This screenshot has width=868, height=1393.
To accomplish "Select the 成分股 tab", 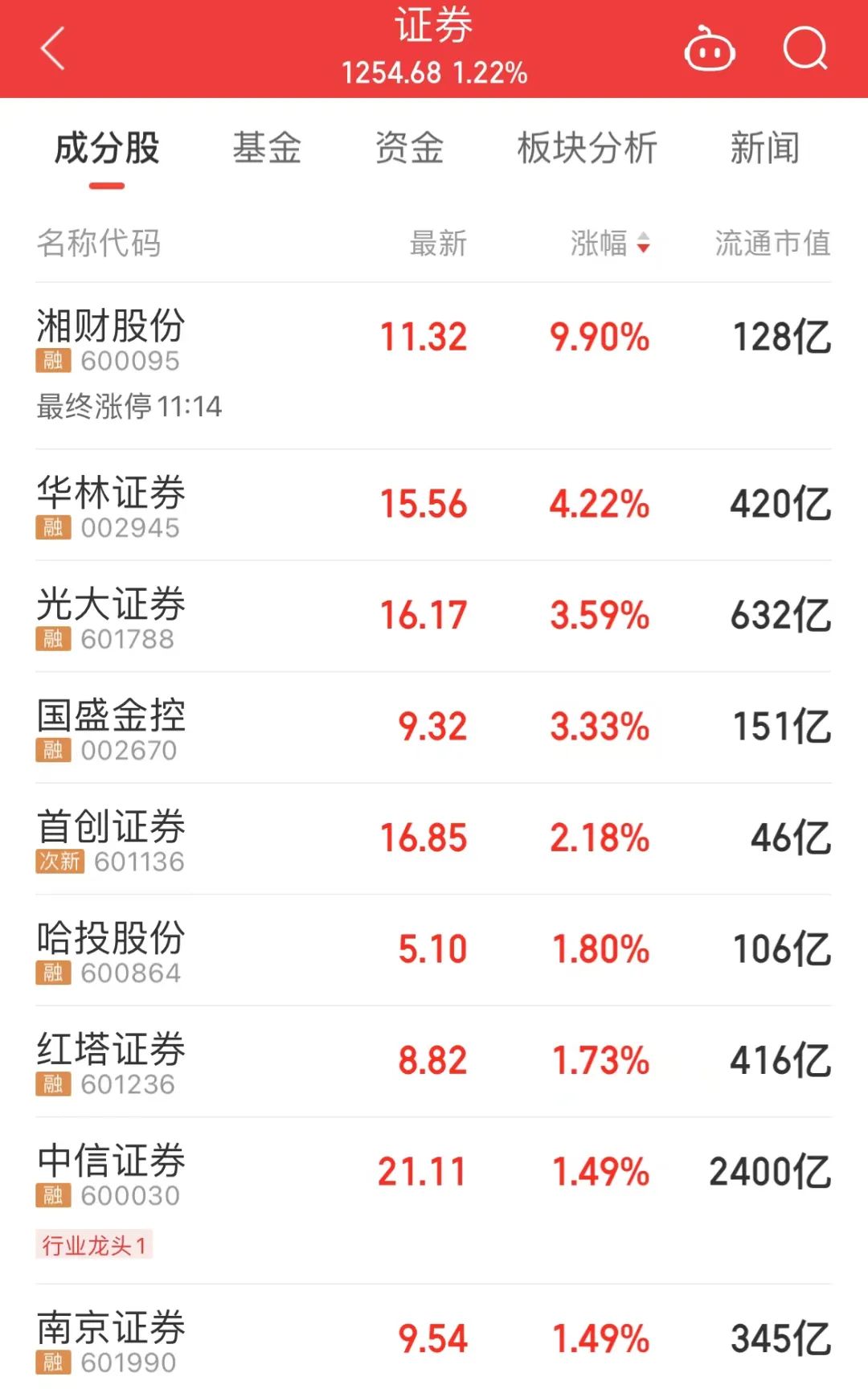I will pos(107,149).
